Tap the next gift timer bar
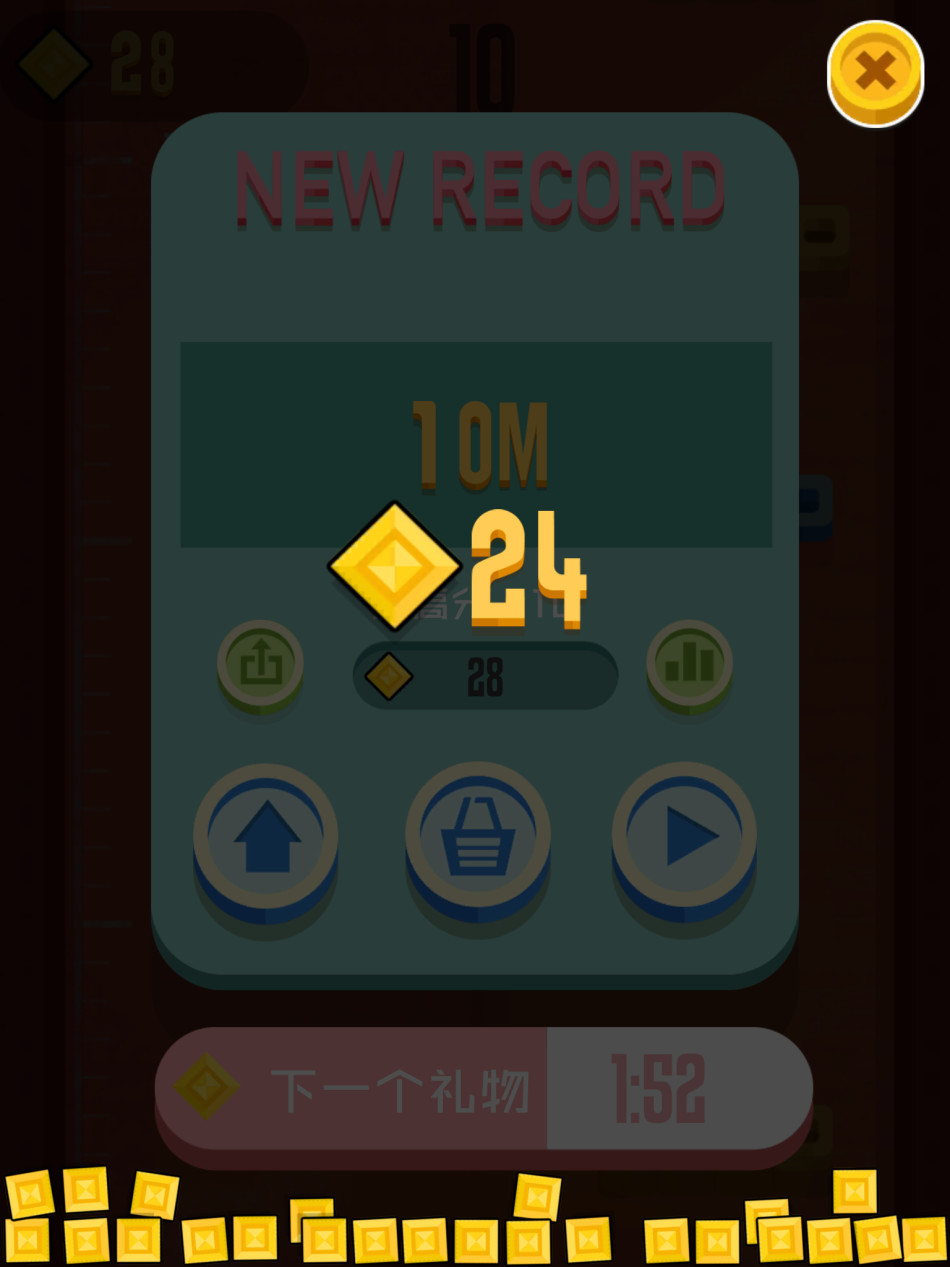The height and width of the screenshot is (1267, 950). [483, 1089]
